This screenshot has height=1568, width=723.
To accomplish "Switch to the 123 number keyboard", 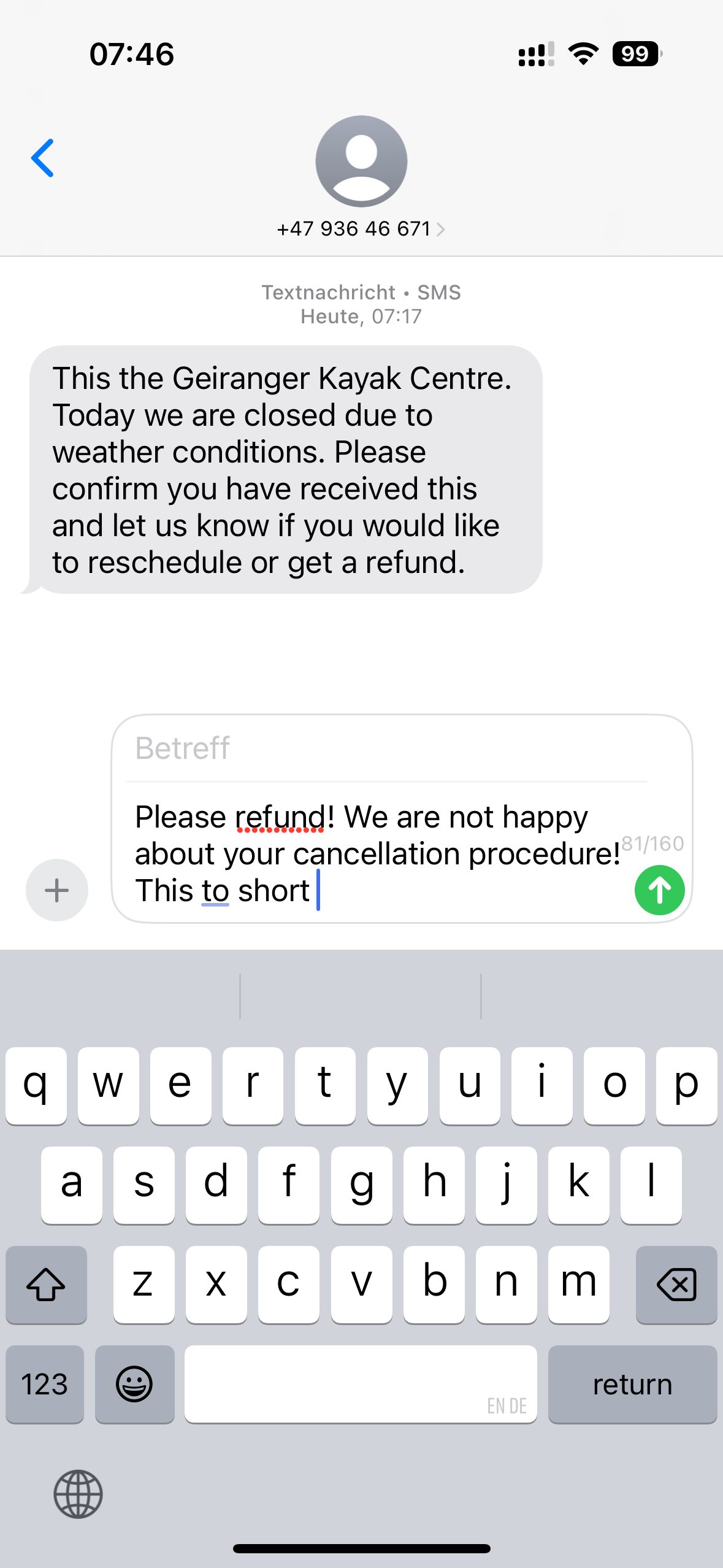I will (45, 1384).
